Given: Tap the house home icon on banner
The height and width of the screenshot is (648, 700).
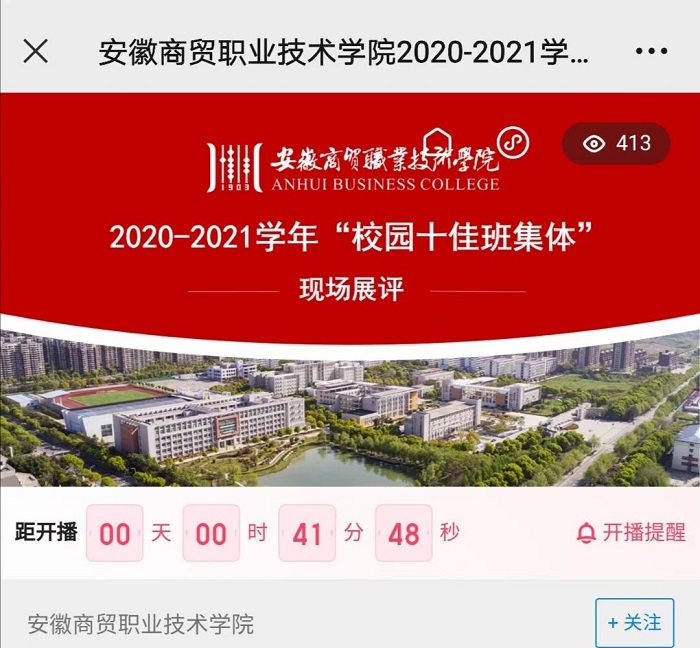Looking at the screenshot, I should 438,144.
